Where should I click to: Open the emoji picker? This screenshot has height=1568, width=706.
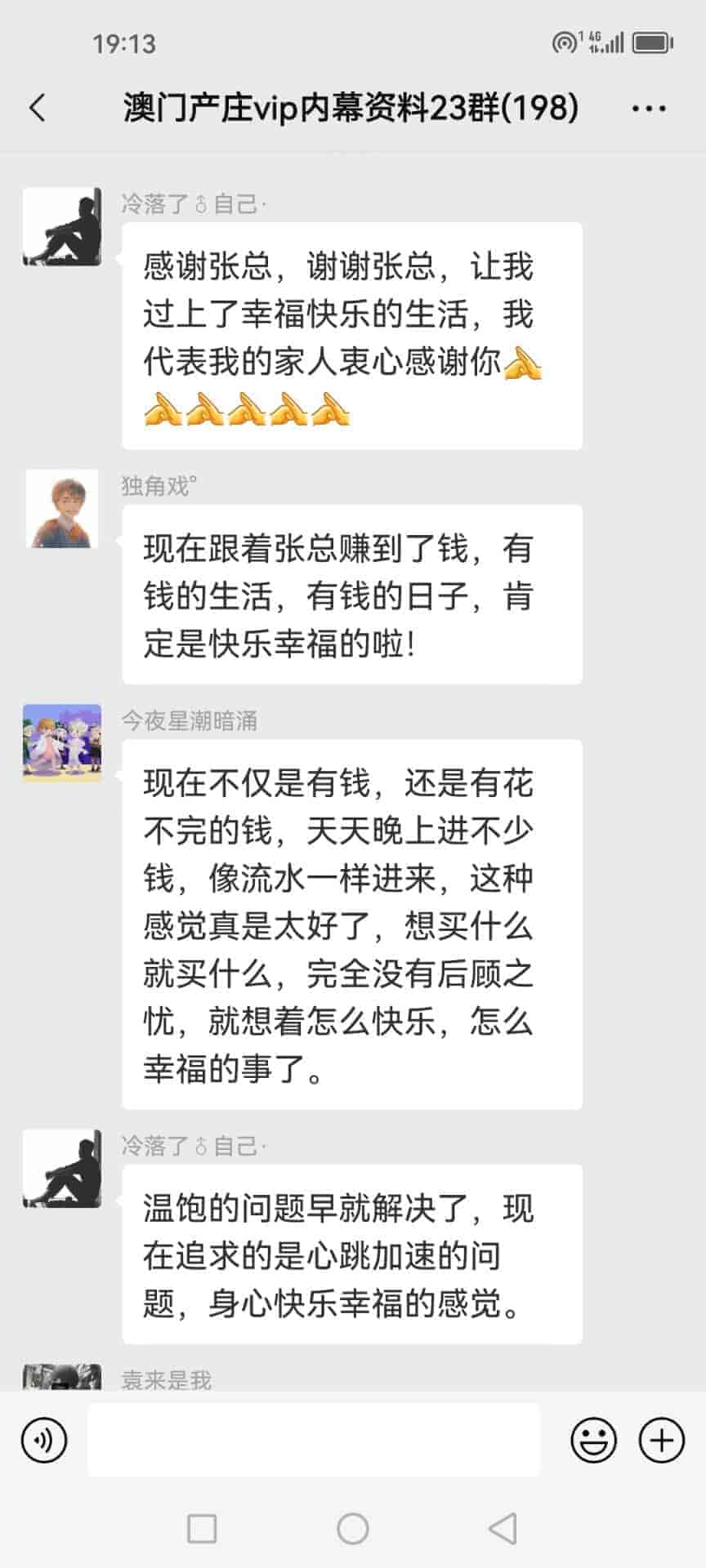[593, 1440]
